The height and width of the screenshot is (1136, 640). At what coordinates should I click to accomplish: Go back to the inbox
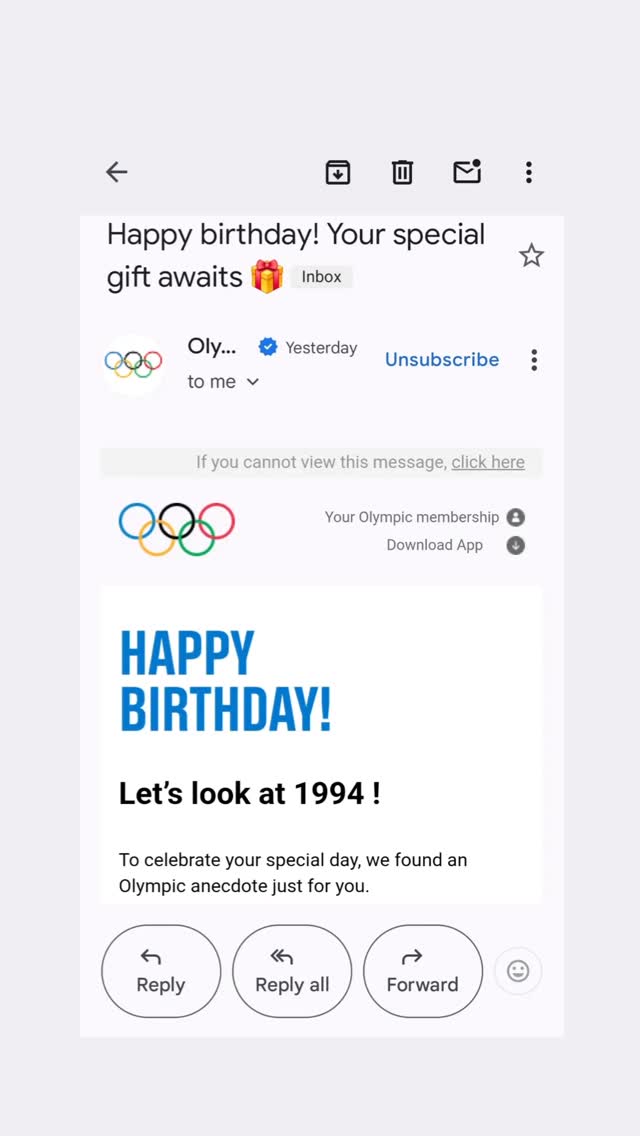click(117, 172)
